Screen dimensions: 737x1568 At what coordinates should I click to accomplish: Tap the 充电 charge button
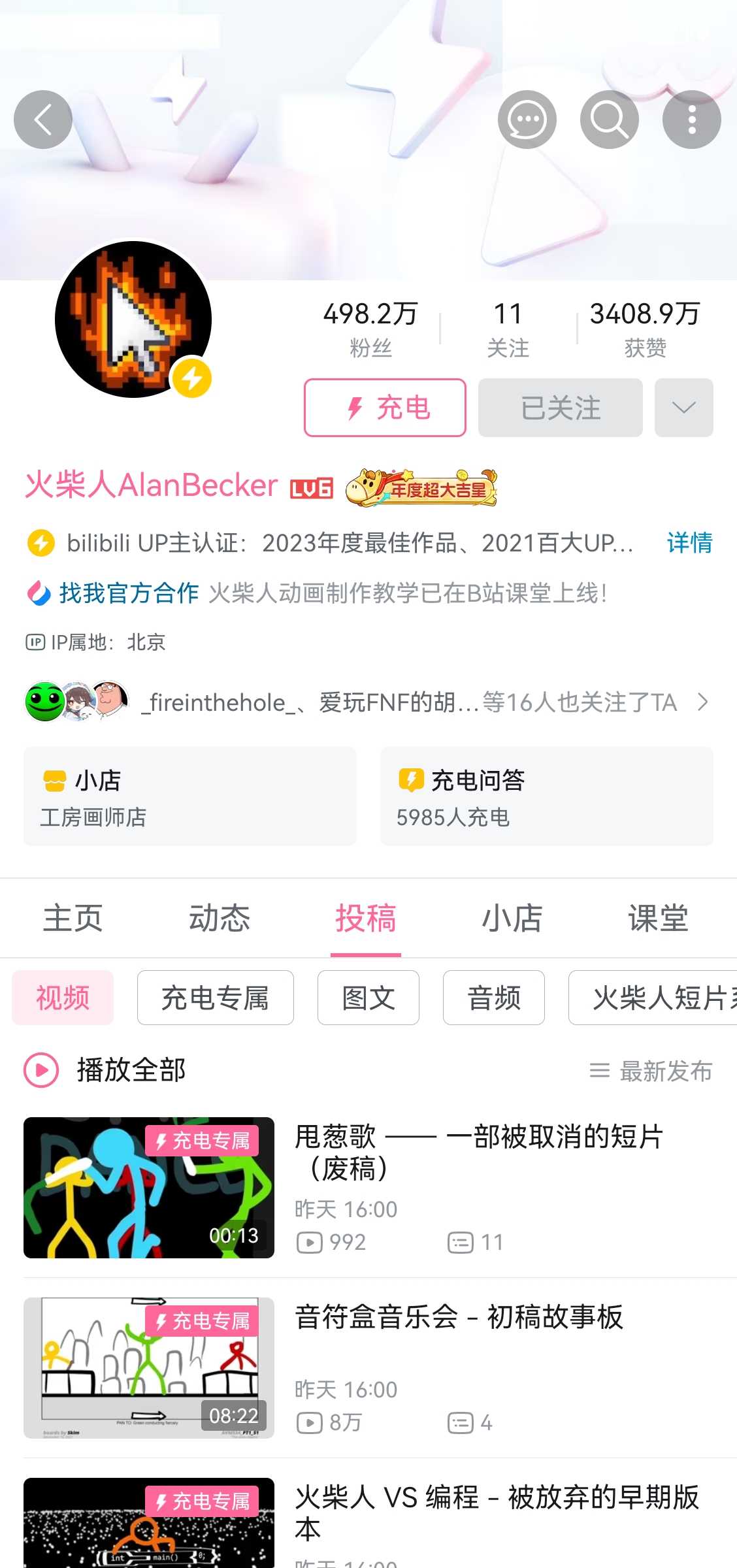(385, 408)
